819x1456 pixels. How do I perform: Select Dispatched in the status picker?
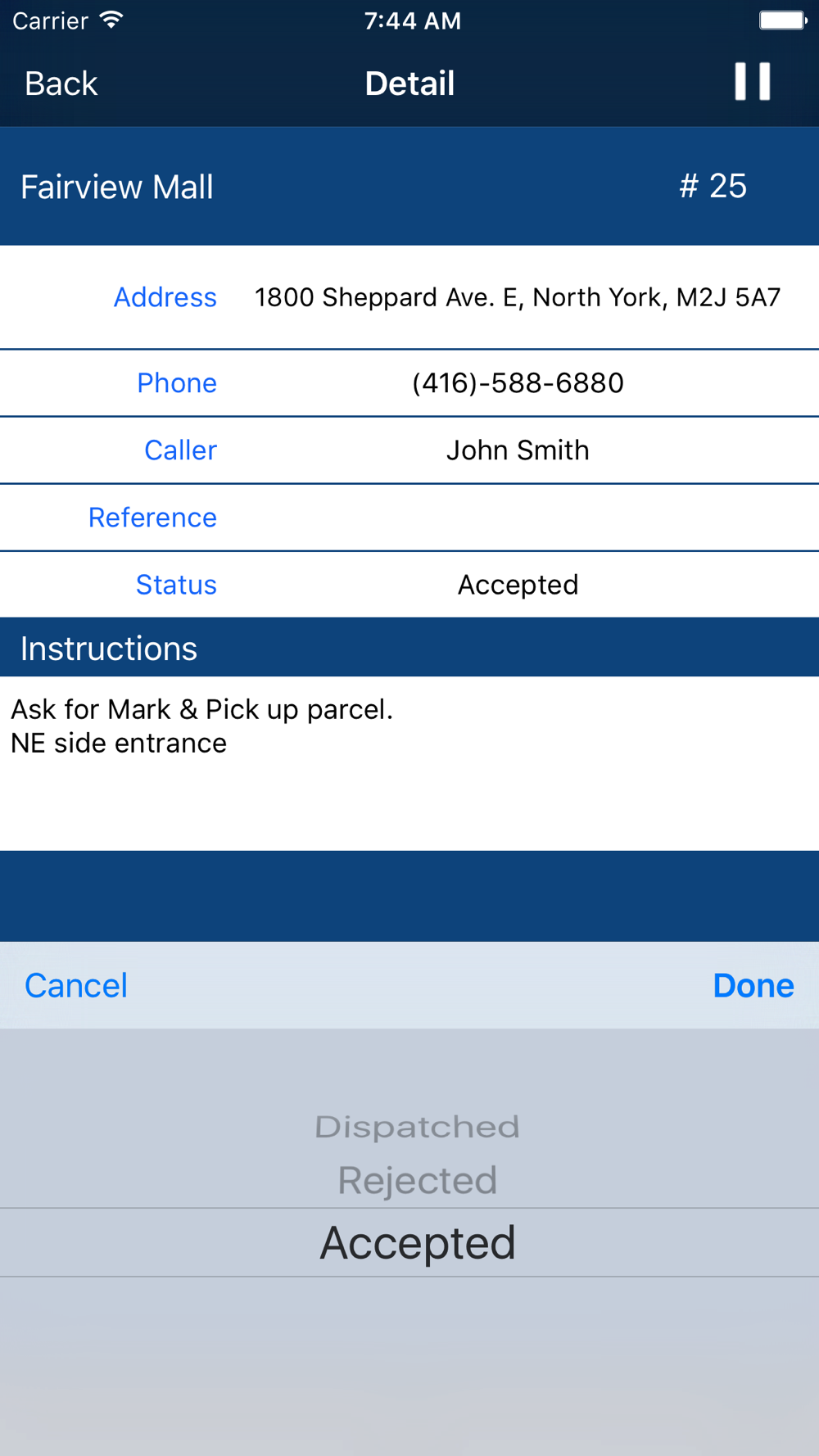point(417,1127)
